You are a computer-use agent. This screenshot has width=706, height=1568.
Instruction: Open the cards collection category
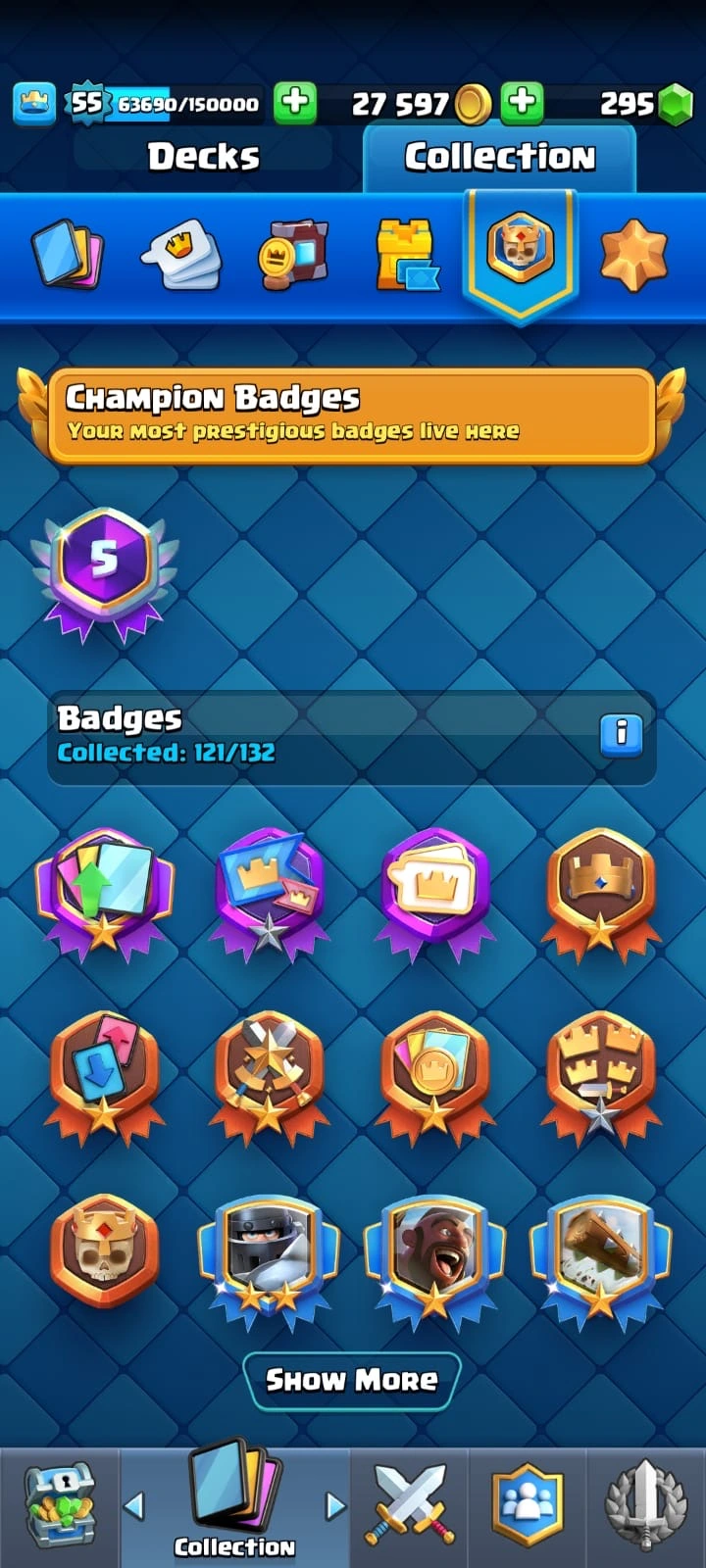point(67,255)
